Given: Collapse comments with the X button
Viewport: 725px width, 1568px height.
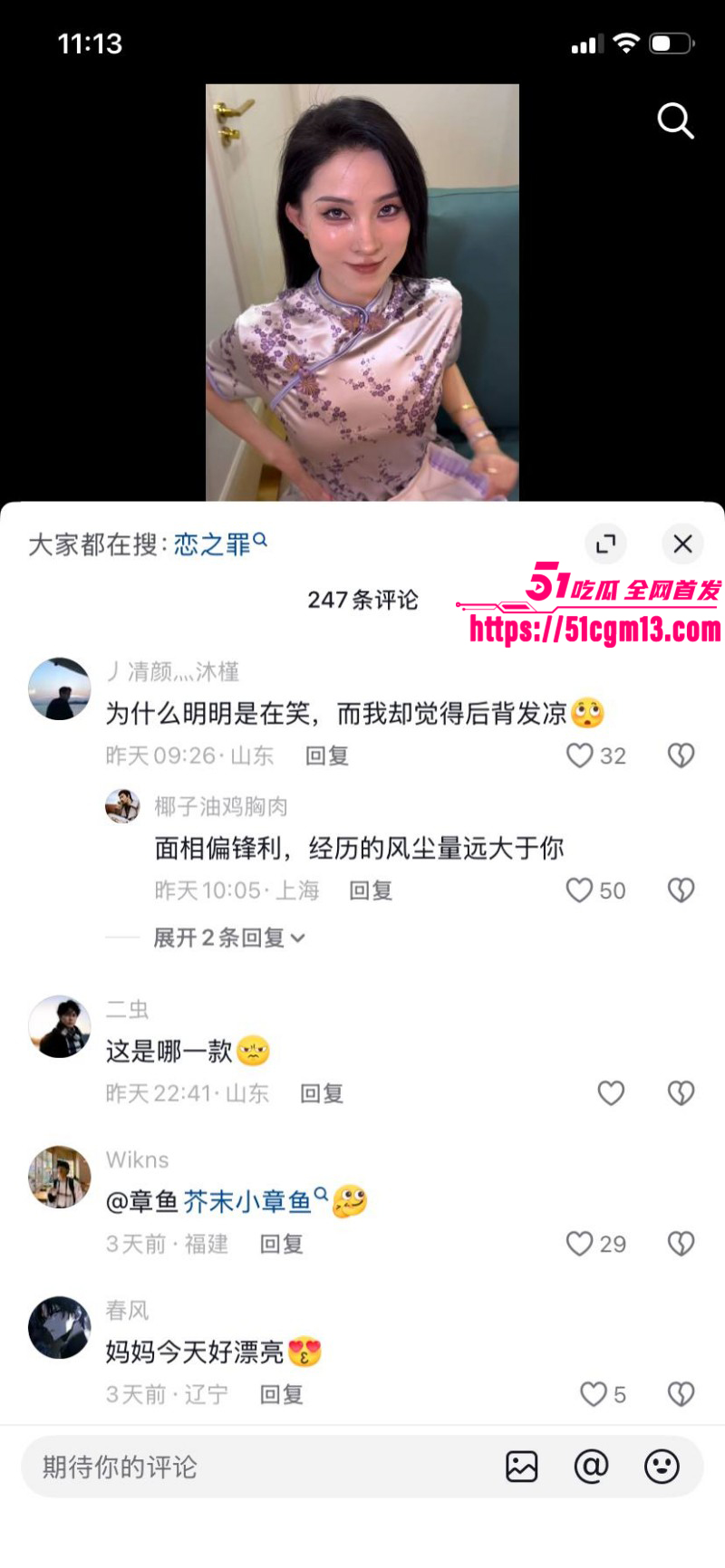Looking at the screenshot, I should click(x=682, y=544).
